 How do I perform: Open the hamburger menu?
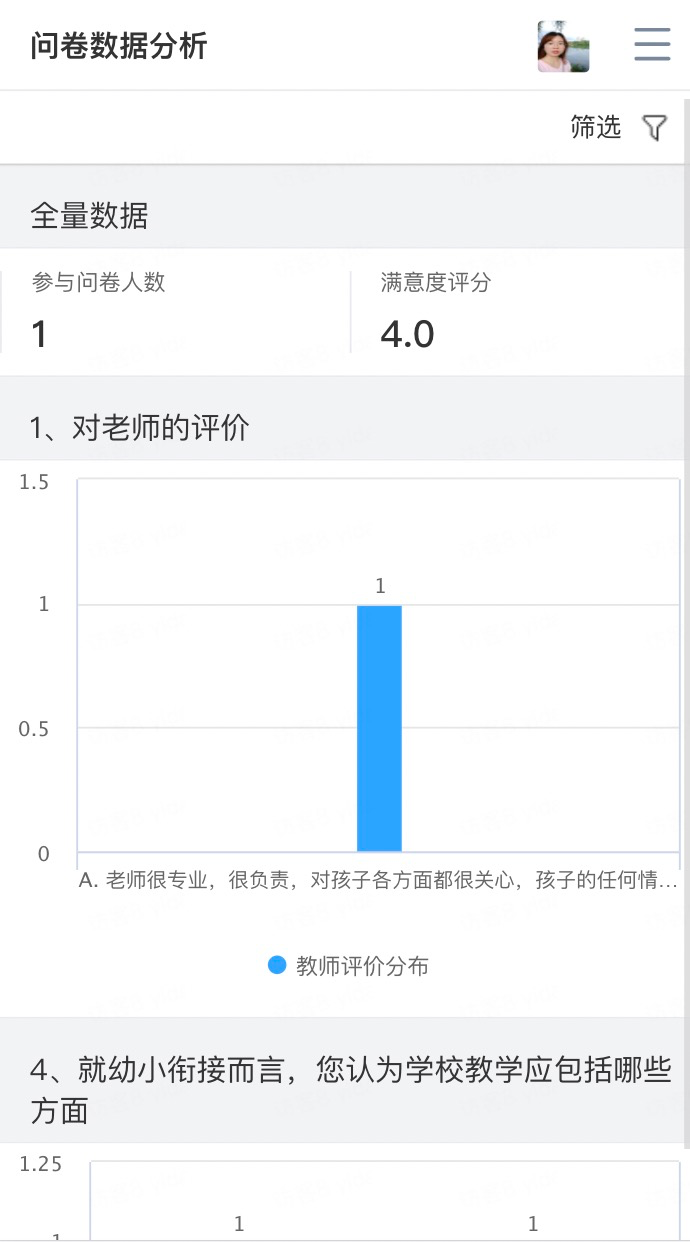[652, 45]
